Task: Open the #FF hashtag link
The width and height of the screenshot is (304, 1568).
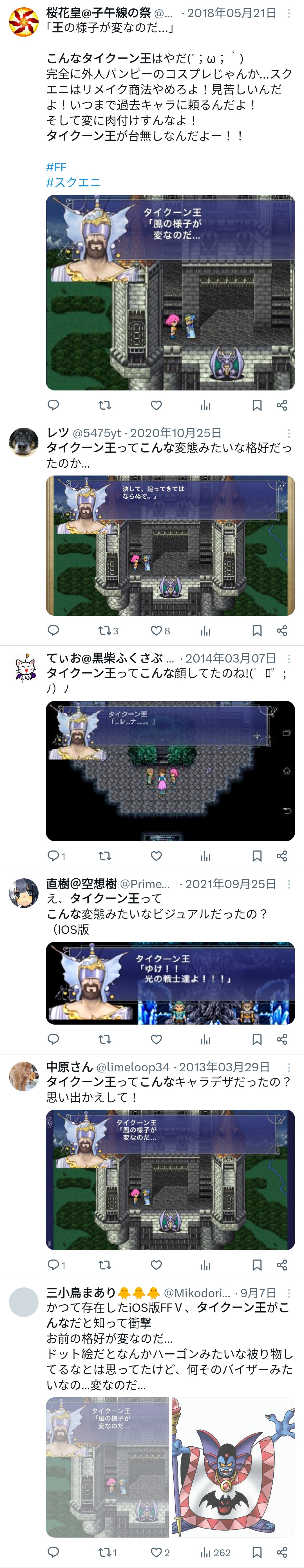Action: (56, 167)
